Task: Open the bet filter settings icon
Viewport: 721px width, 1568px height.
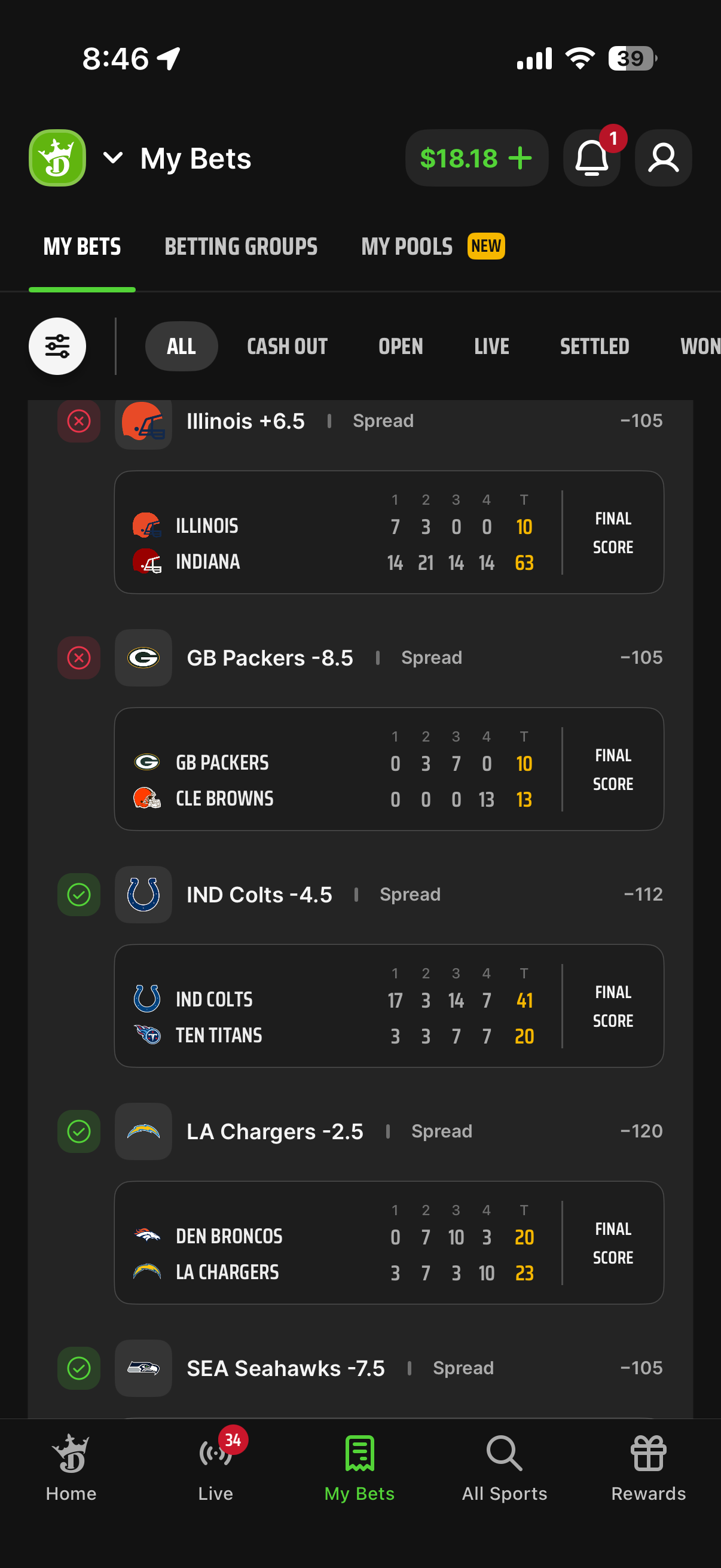Action: [57, 346]
